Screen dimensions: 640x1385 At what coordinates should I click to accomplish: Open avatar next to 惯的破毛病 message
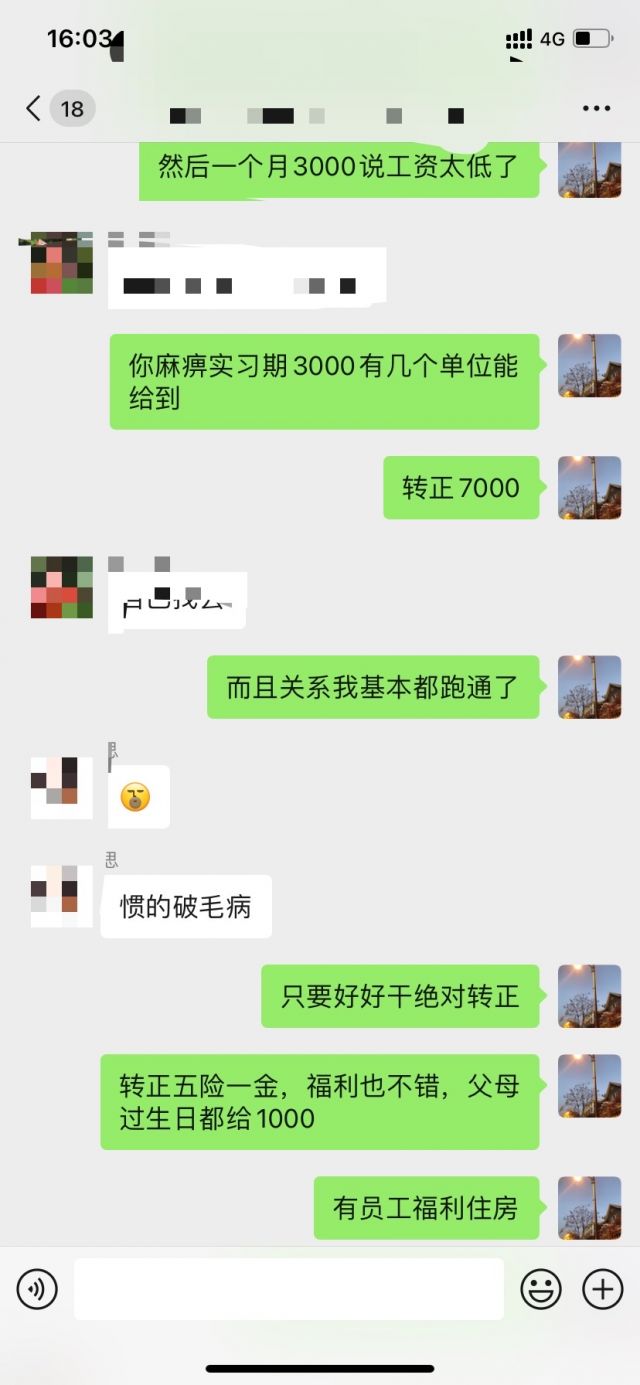[x=61, y=896]
